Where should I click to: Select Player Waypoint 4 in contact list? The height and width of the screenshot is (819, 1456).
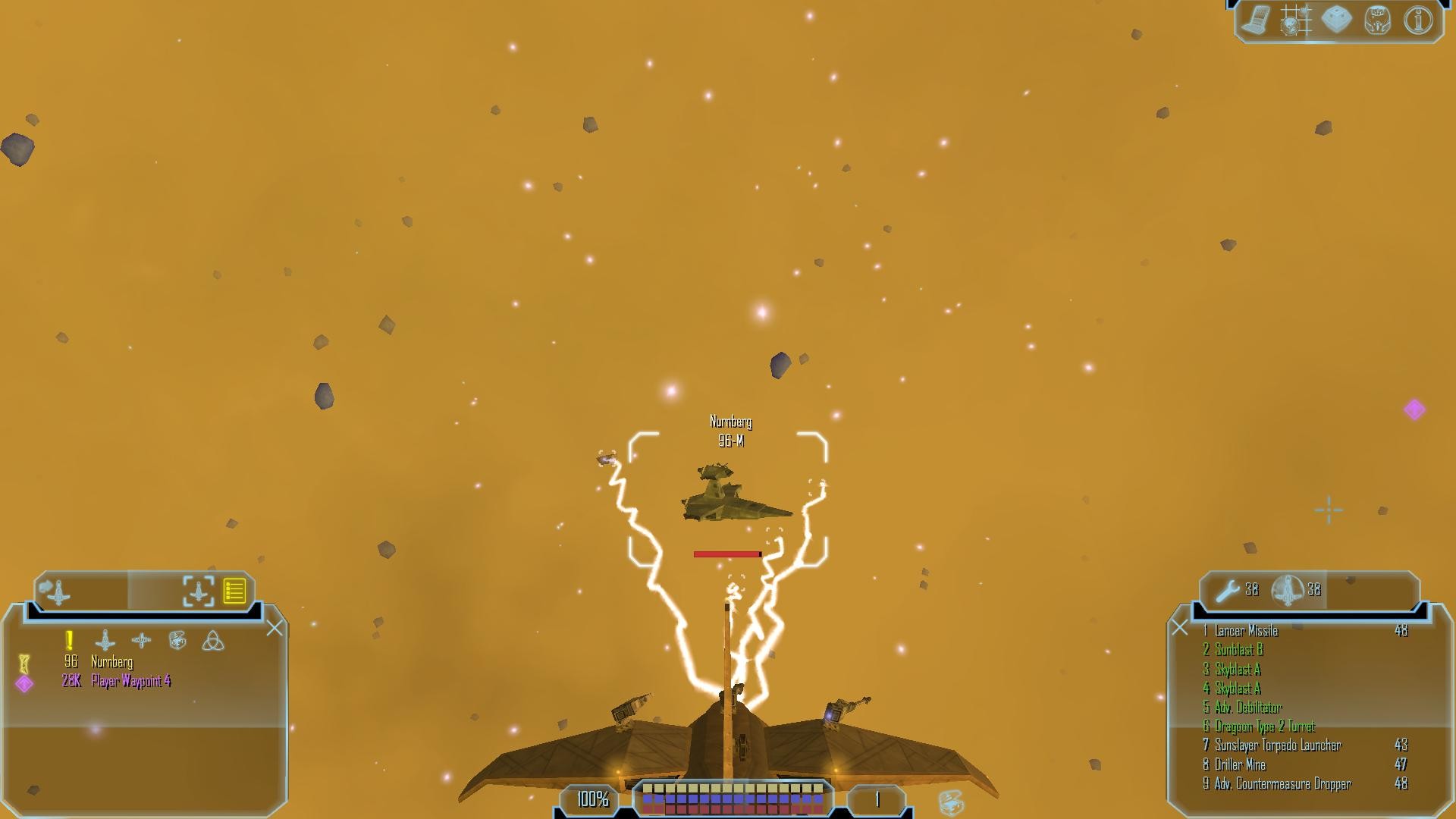(130, 681)
